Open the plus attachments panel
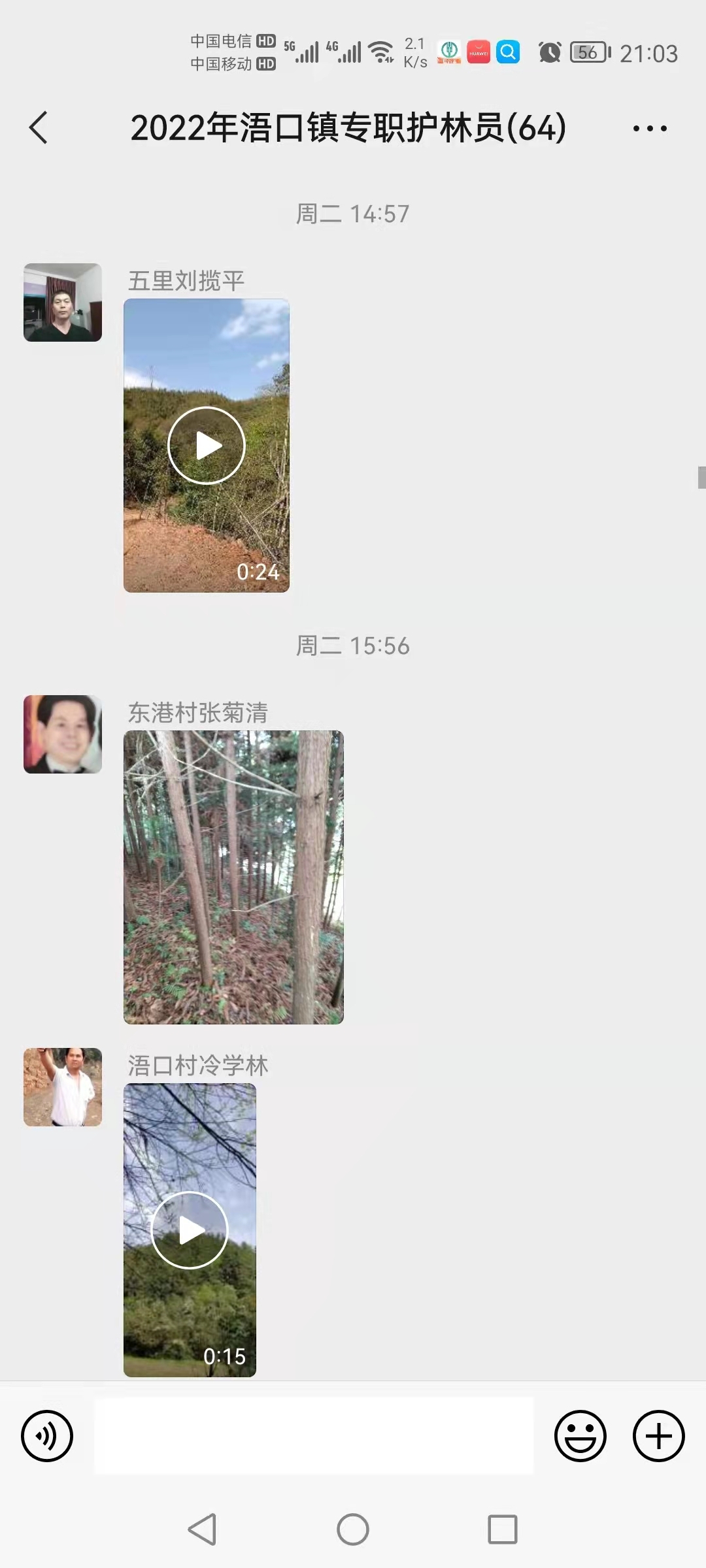 (658, 1435)
